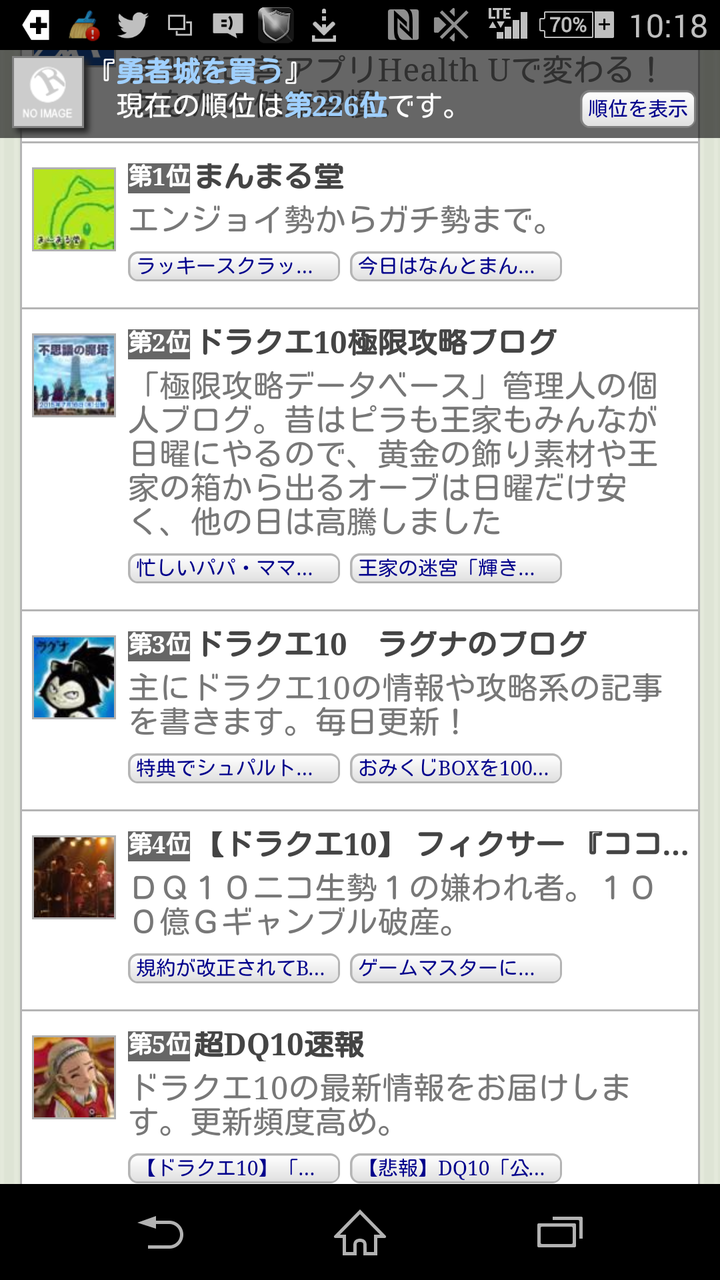Click the 順位を表示 button
Screen dimensions: 720x1280
point(637,110)
